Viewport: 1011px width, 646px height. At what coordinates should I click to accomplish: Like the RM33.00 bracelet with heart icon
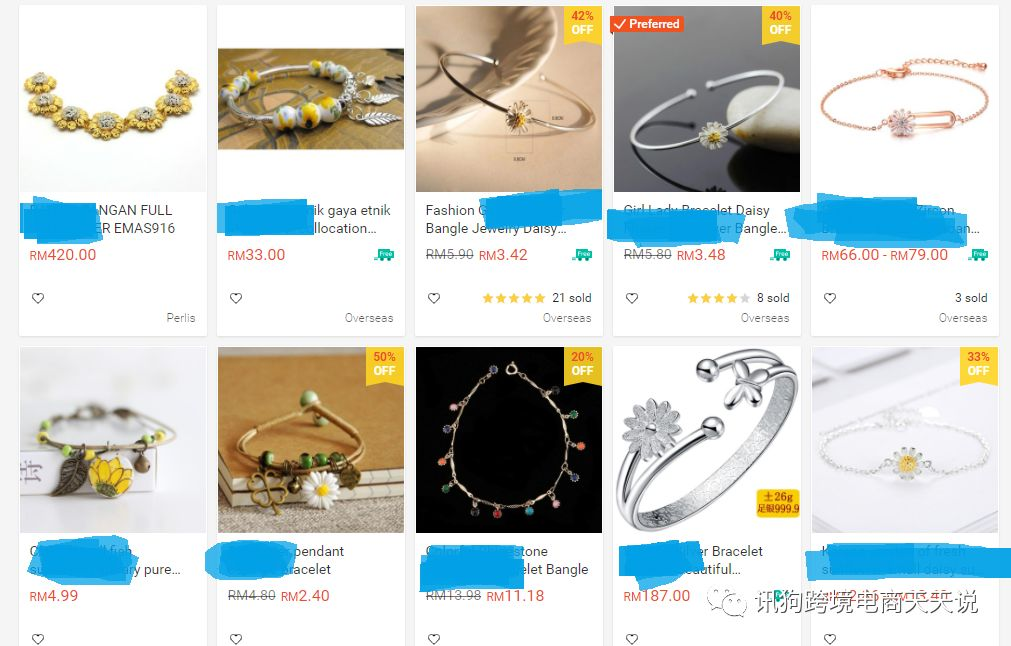[x=236, y=298]
